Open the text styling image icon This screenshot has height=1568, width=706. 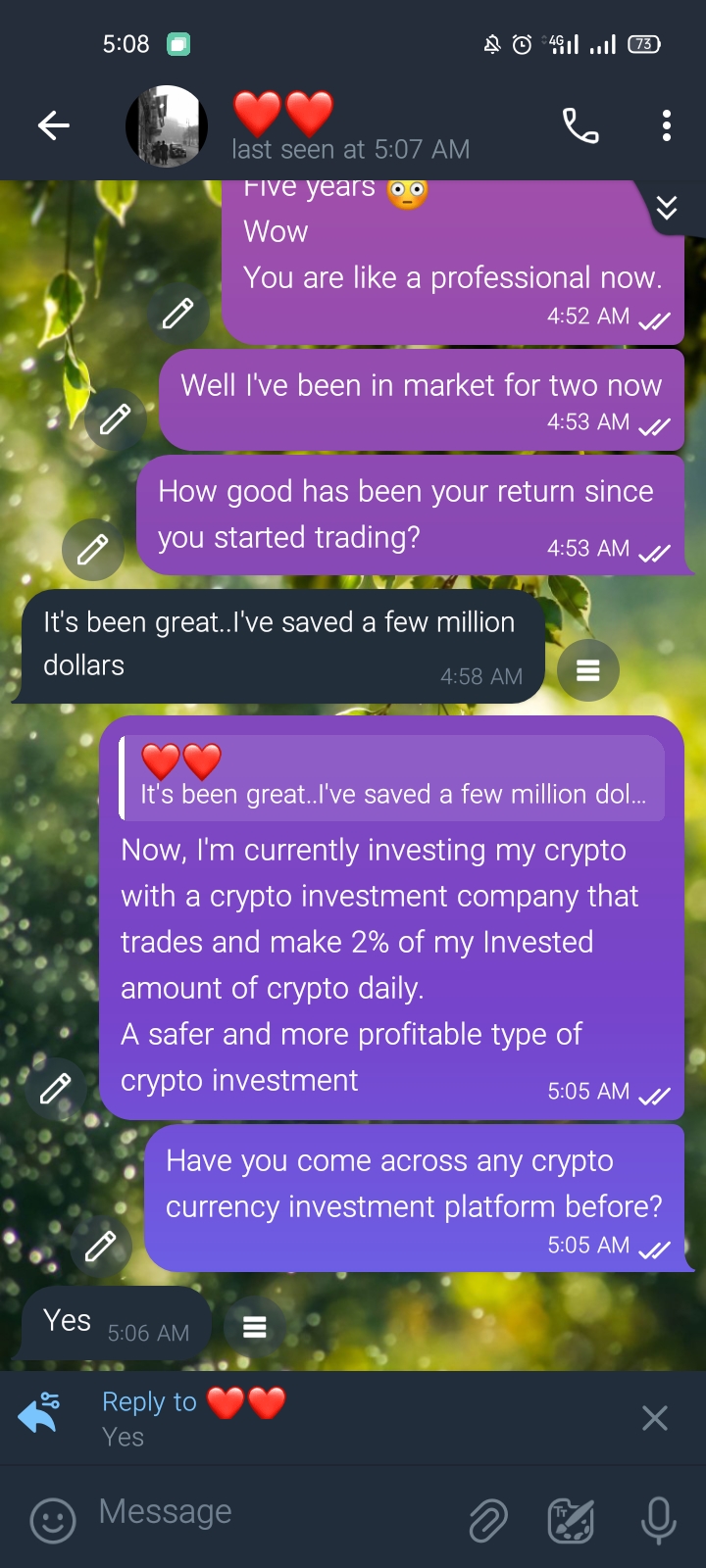tap(571, 1521)
